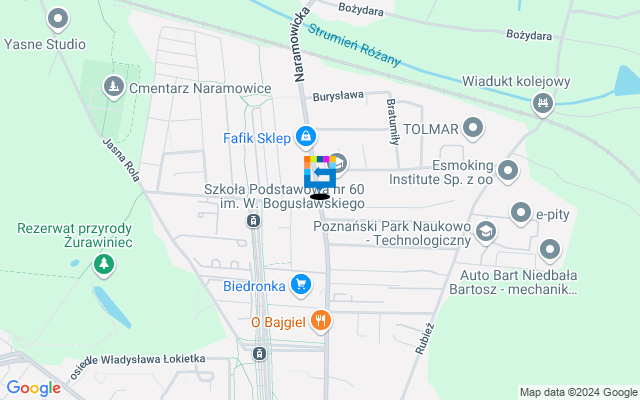Open the Yasne Studio map pin
Screen dimensions: 640x400
58,18
